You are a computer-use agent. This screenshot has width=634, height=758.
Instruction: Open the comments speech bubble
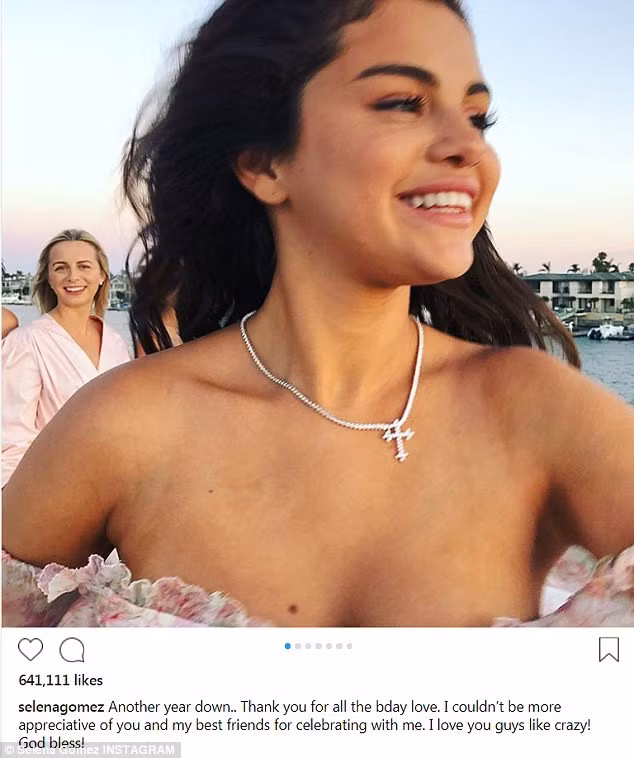point(72,650)
